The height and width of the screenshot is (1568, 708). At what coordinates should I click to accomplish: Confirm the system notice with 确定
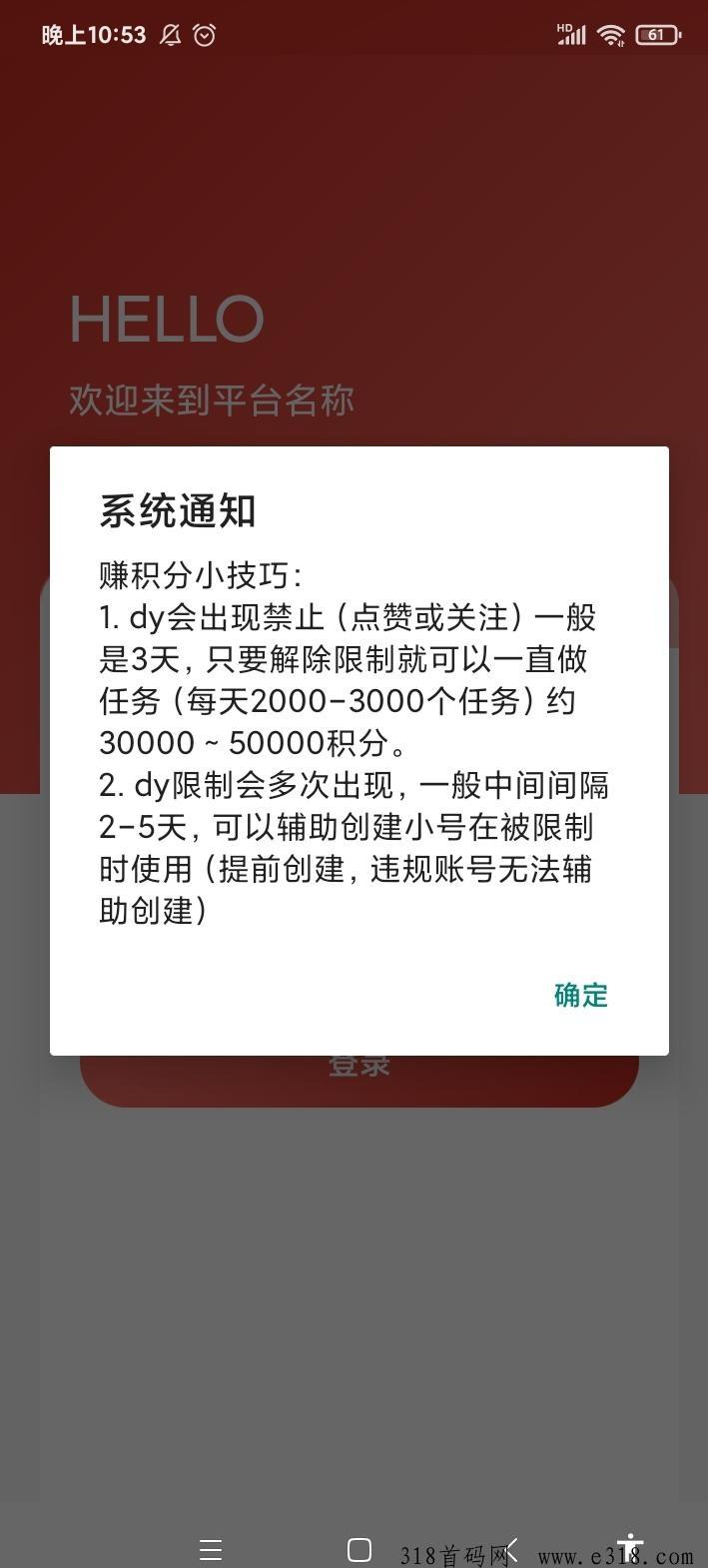coord(580,995)
